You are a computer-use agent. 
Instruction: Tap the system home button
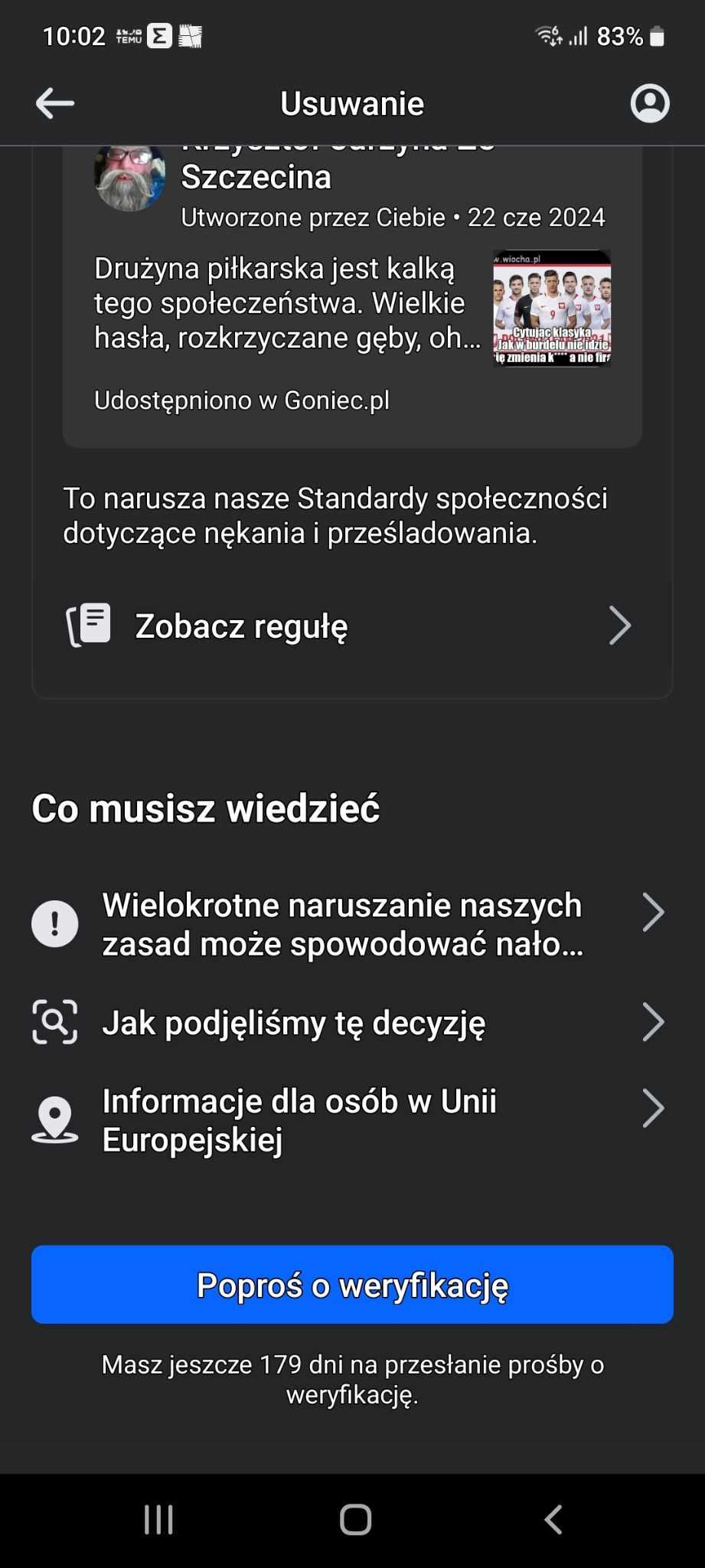pyautogui.click(x=355, y=1520)
